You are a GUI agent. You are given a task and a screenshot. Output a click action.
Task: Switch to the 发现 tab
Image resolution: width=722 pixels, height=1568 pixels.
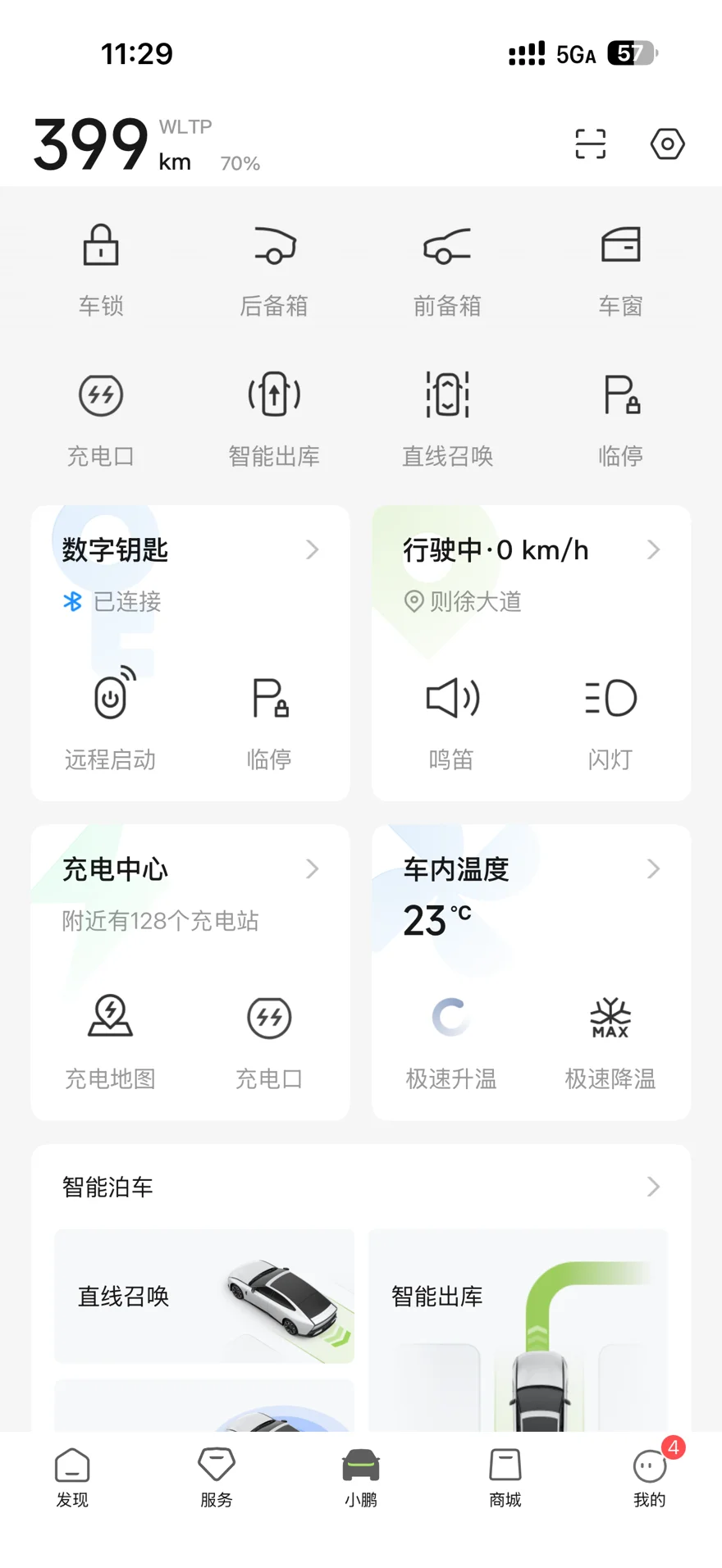pos(72,1477)
